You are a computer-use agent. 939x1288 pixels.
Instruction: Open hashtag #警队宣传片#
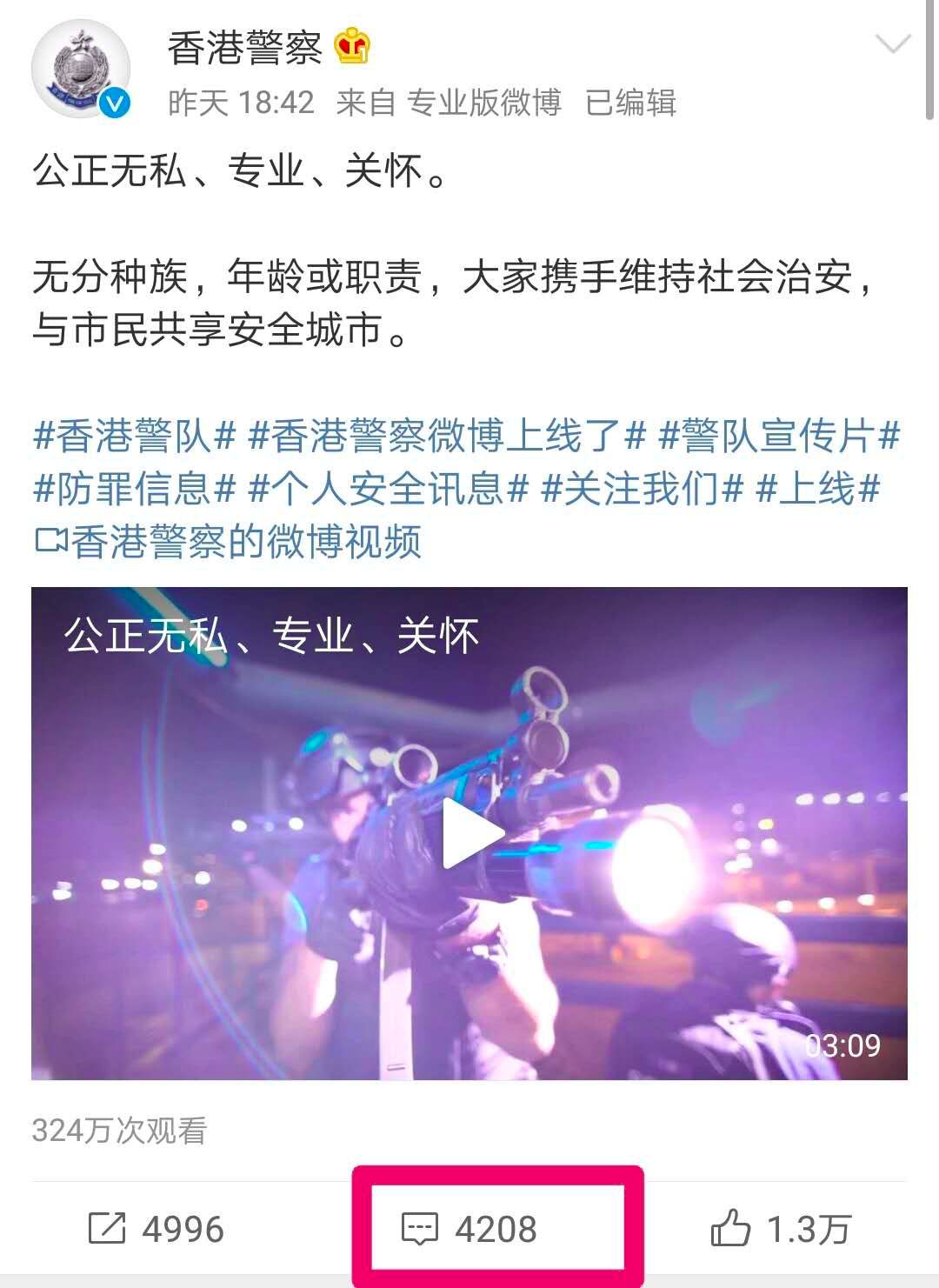pyautogui.click(x=778, y=435)
